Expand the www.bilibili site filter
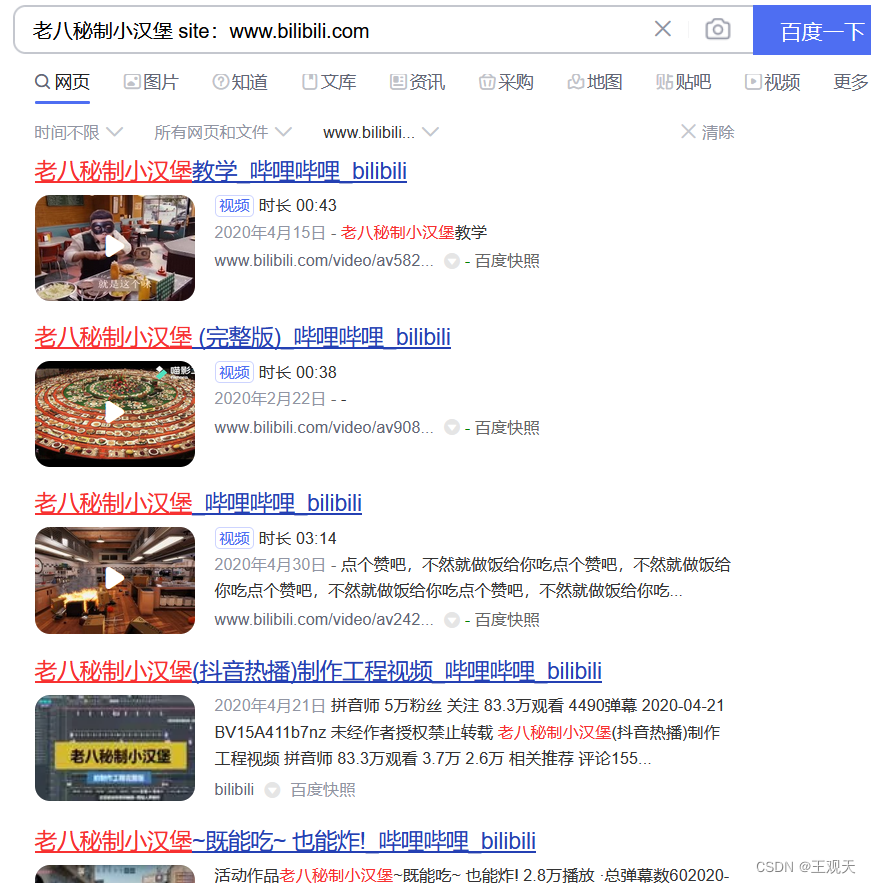This screenshot has width=871, height=883. tap(381, 132)
